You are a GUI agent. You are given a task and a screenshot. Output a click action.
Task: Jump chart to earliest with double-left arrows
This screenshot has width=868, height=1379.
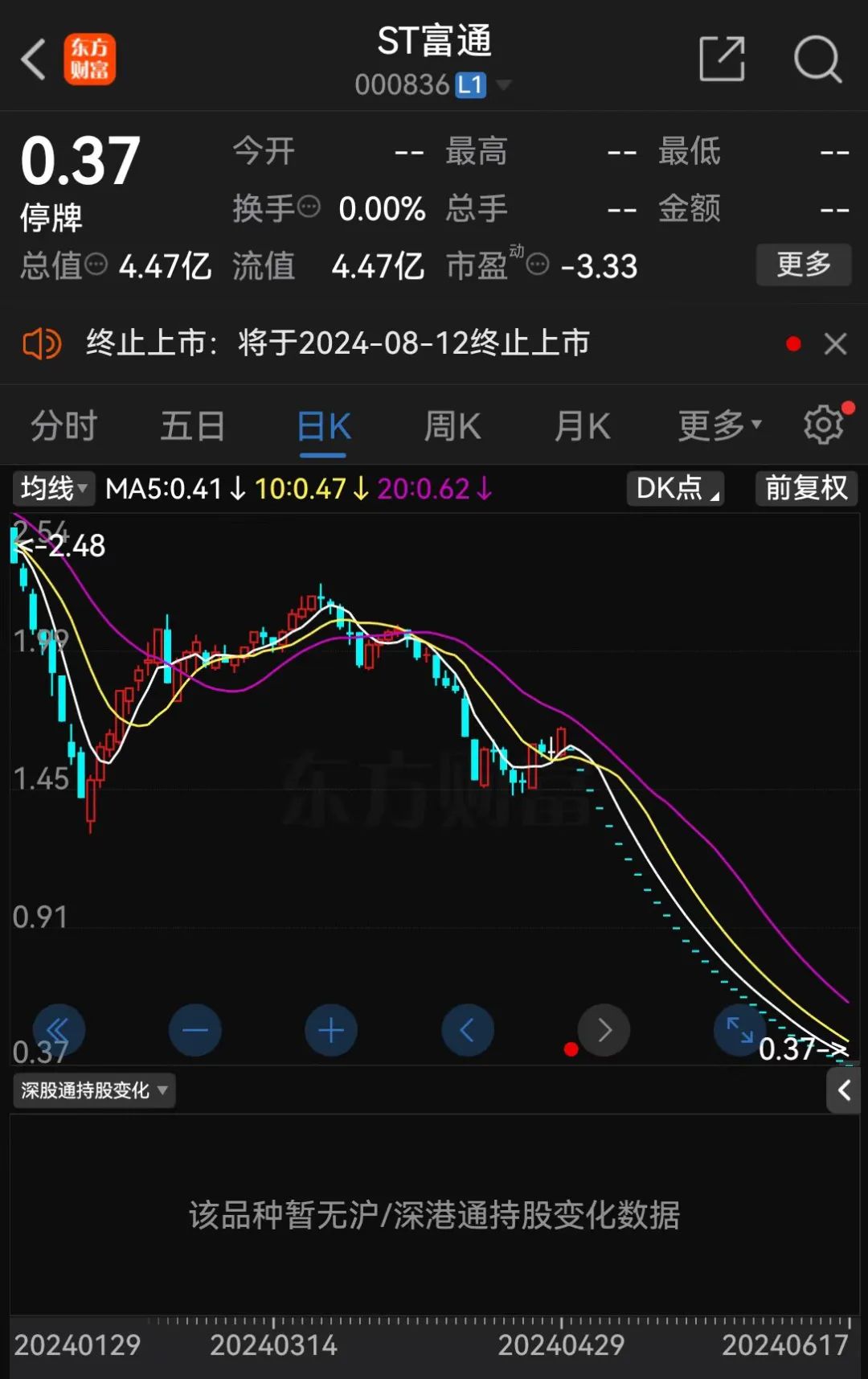tap(59, 1030)
